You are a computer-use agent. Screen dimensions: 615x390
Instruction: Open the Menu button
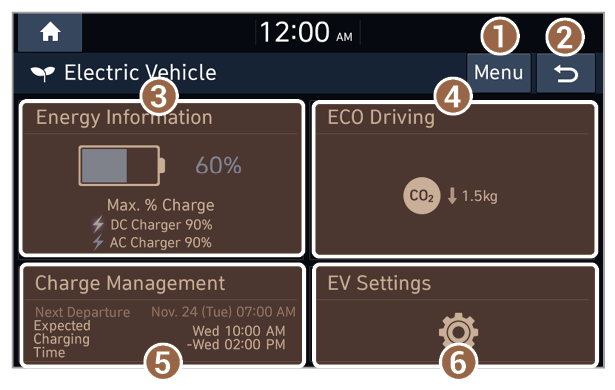[x=499, y=73]
